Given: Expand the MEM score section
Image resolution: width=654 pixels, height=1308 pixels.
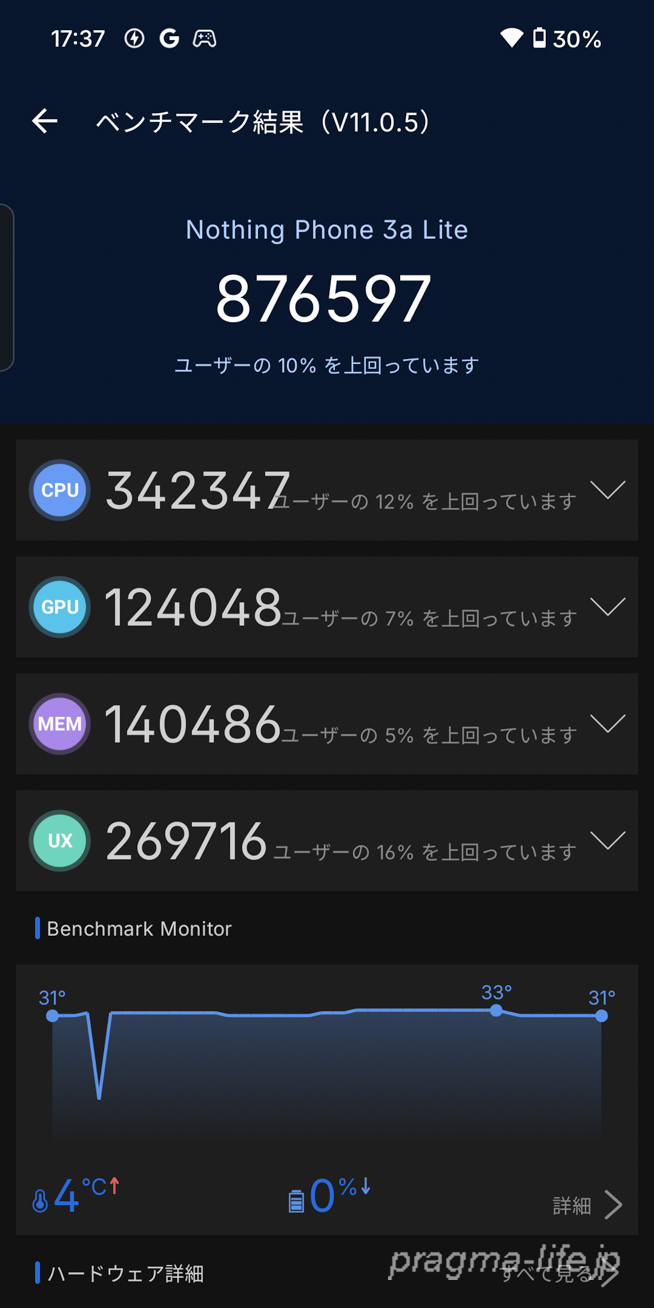Looking at the screenshot, I should (607, 724).
